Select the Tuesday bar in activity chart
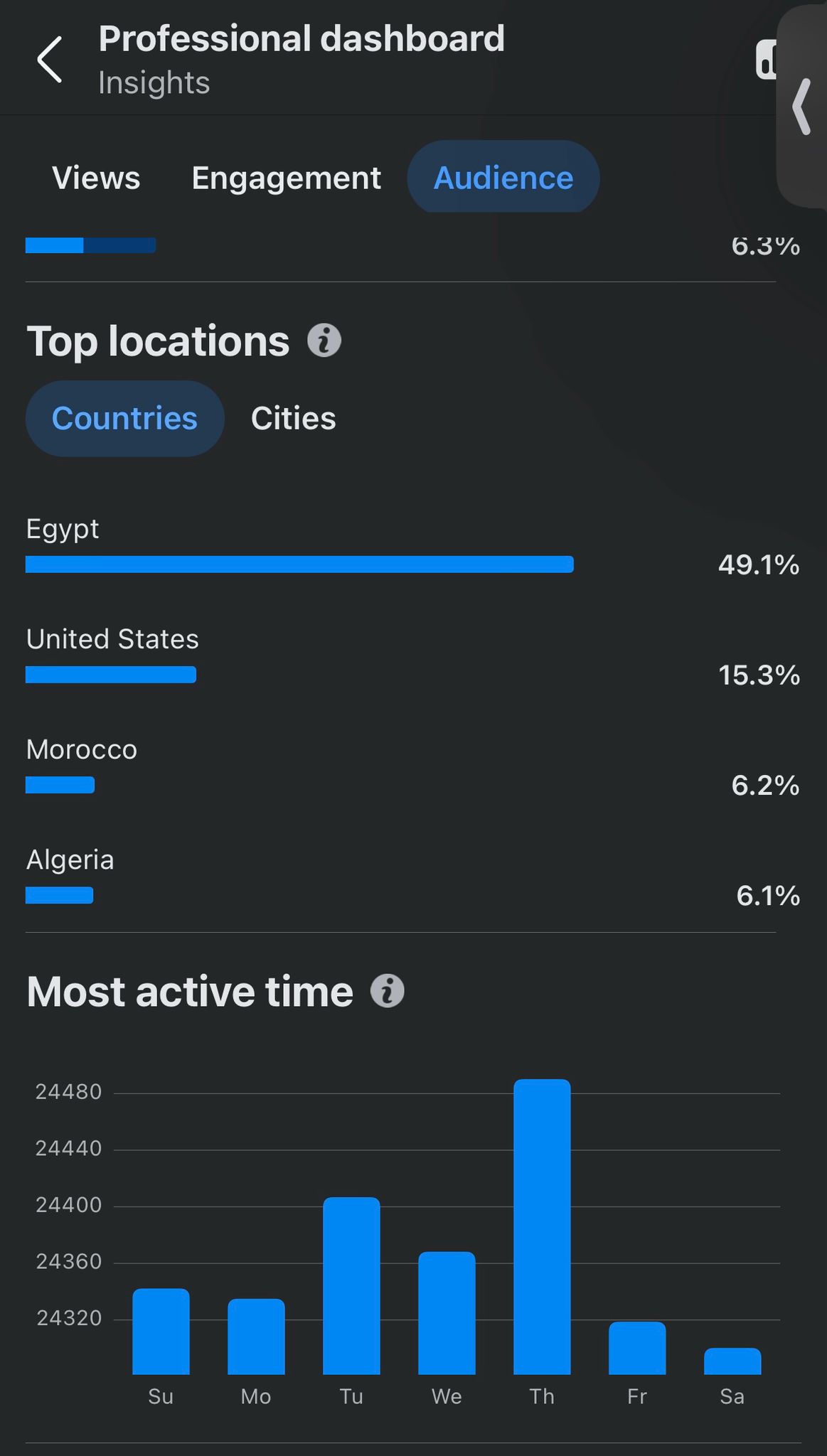This screenshot has width=827, height=1456. 351,1285
